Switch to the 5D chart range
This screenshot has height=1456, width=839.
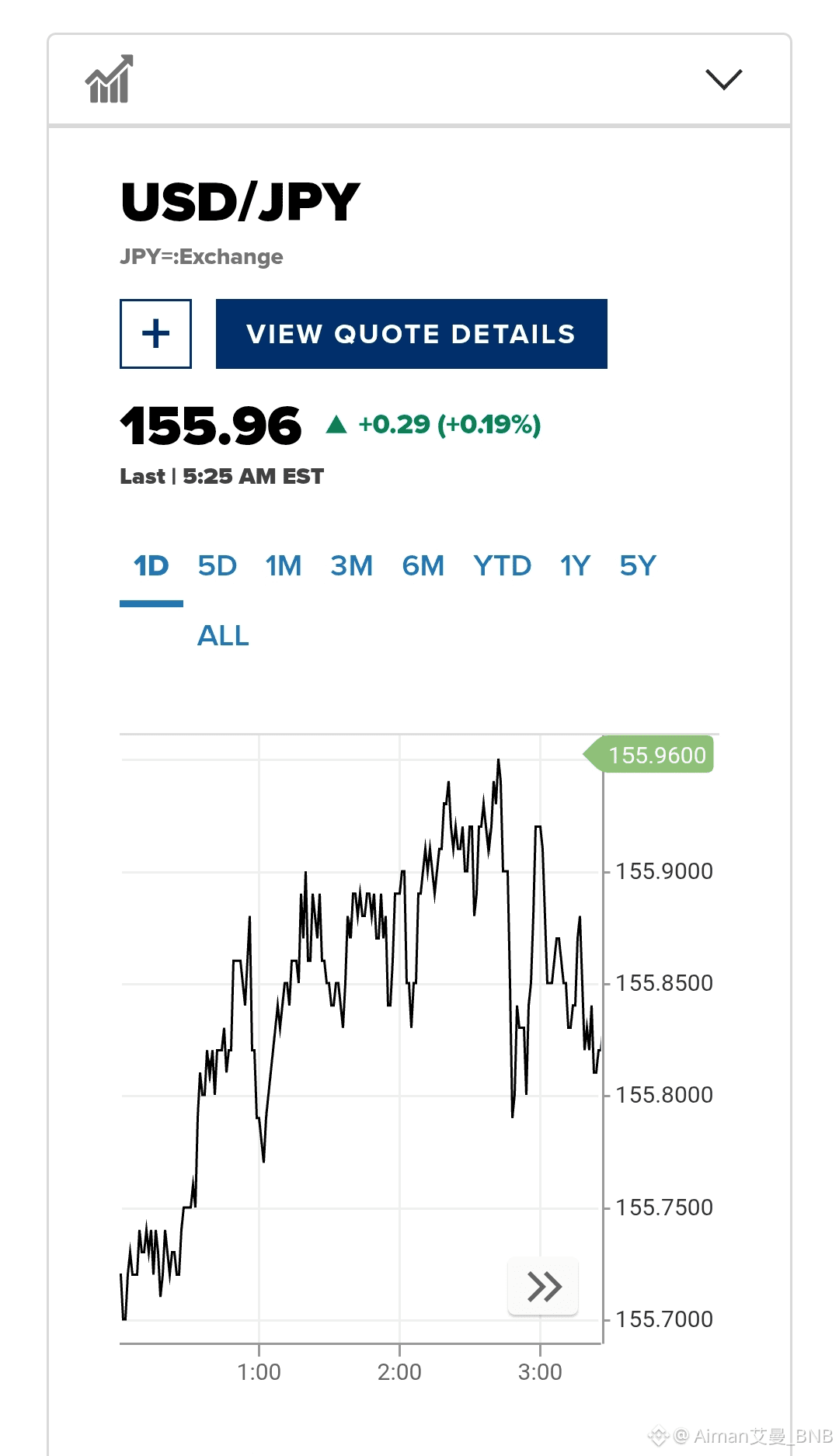pyautogui.click(x=217, y=566)
